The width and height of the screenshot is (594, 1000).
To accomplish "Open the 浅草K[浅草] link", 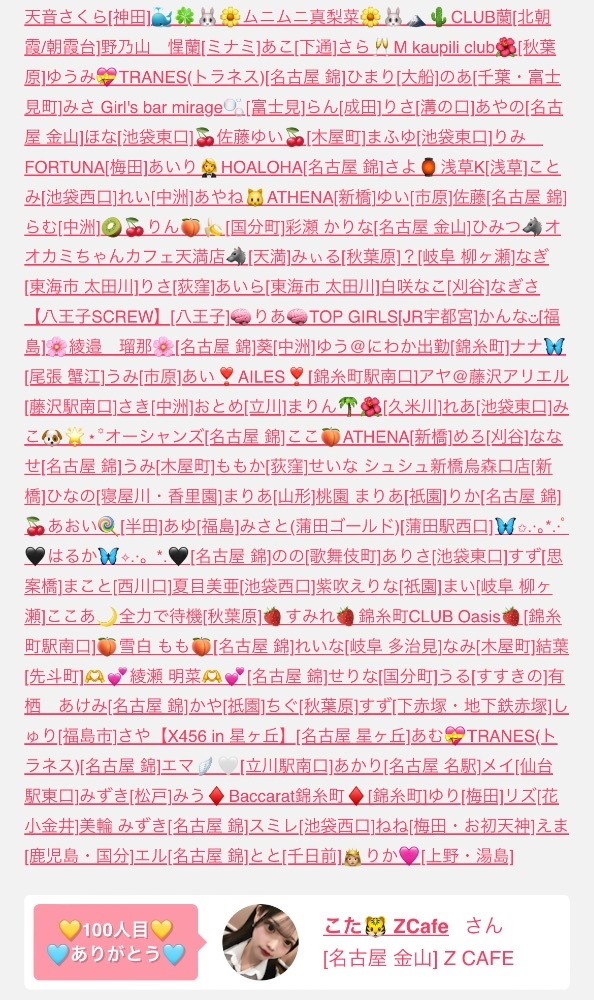I will click(x=484, y=167).
